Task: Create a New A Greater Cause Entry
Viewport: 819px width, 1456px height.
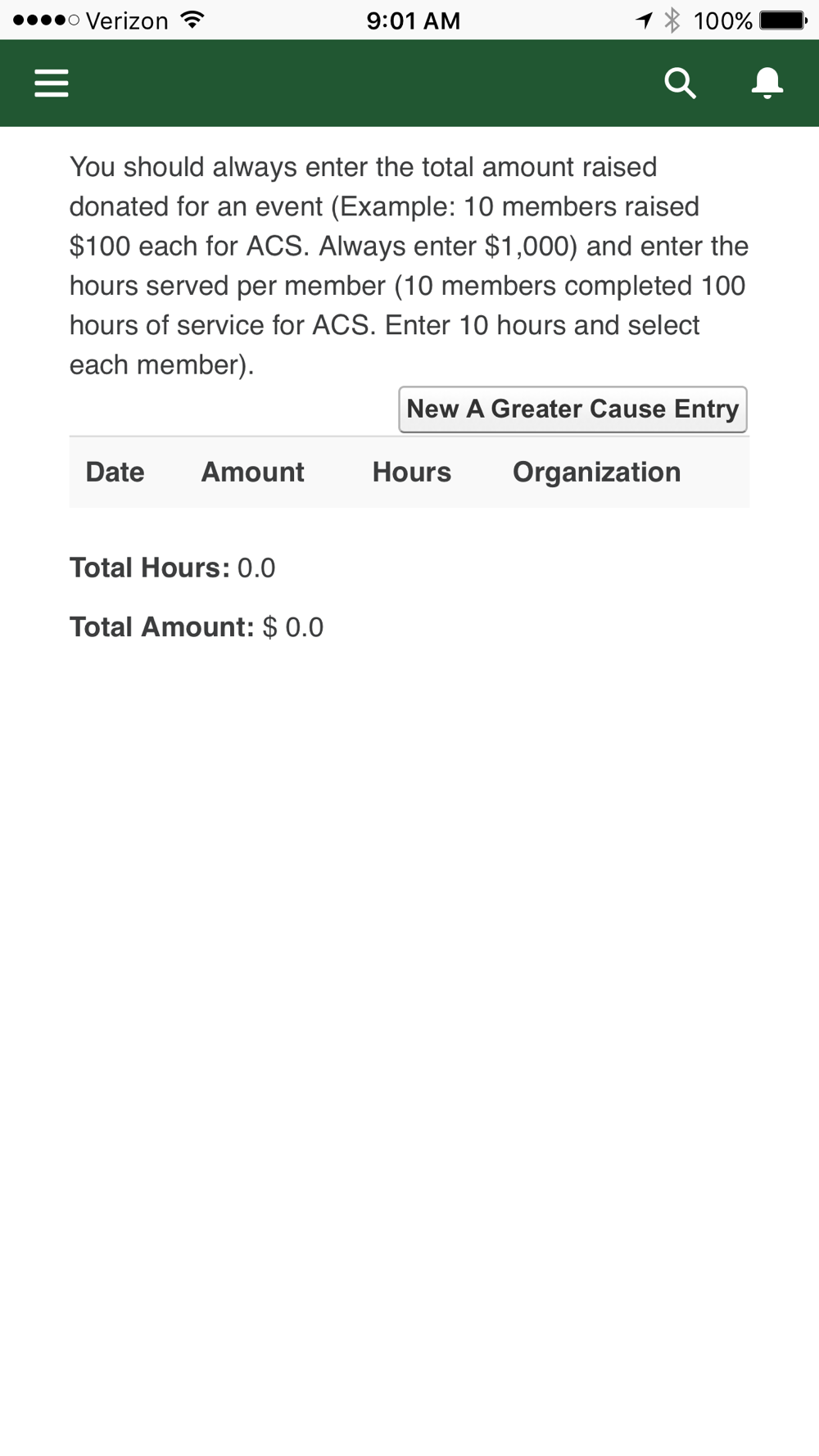Action: tap(572, 409)
